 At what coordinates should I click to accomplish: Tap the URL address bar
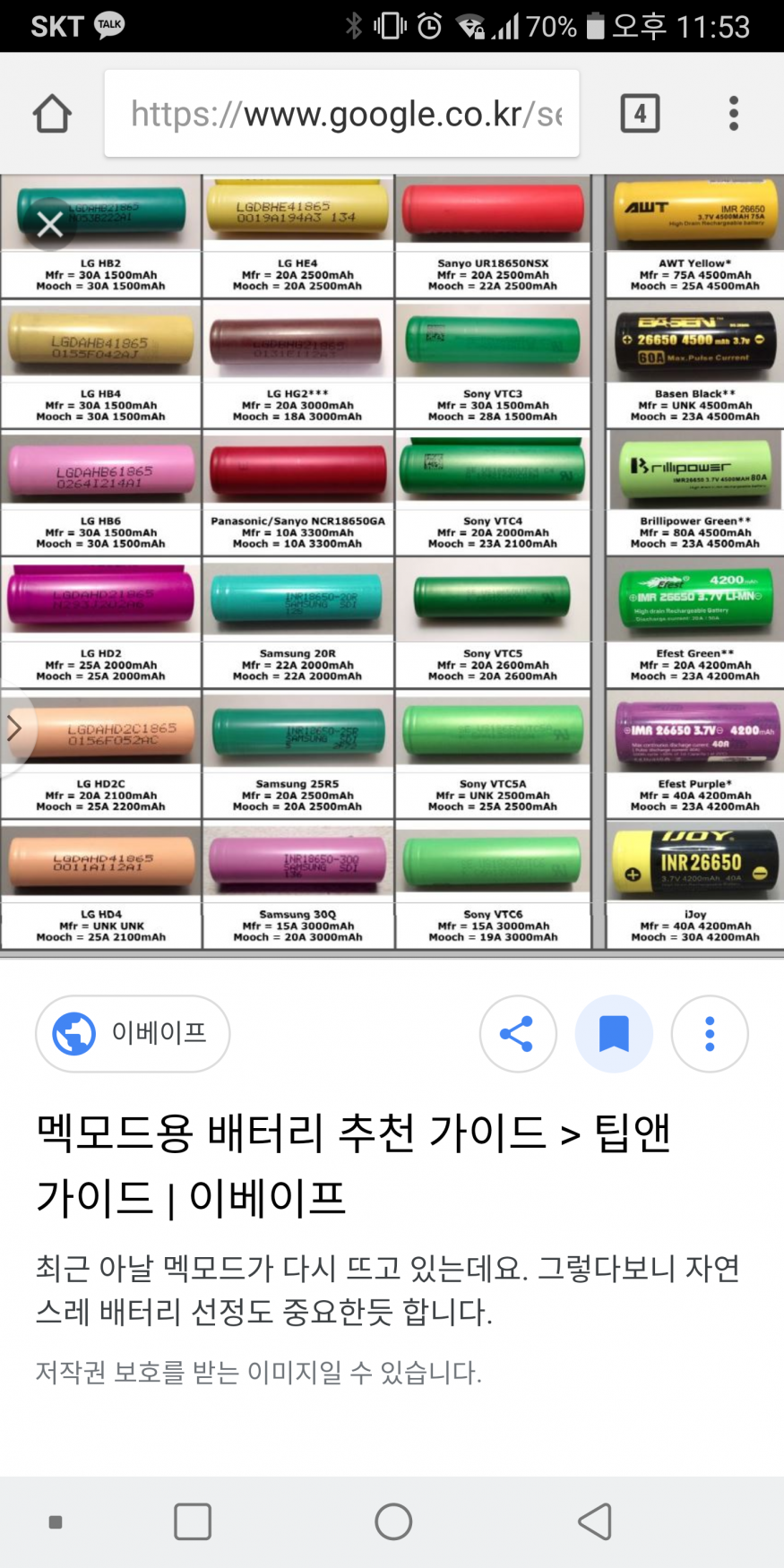pyautogui.click(x=341, y=114)
